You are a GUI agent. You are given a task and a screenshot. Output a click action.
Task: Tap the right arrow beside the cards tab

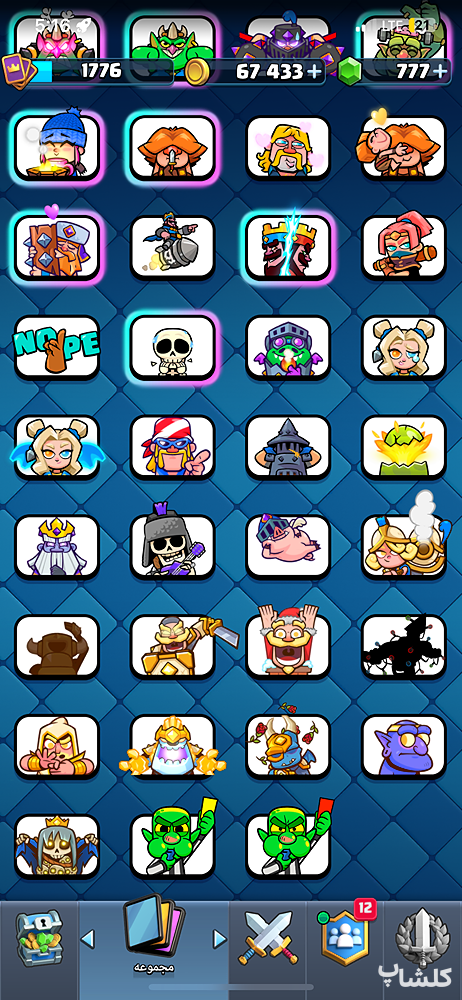click(x=220, y=939)
